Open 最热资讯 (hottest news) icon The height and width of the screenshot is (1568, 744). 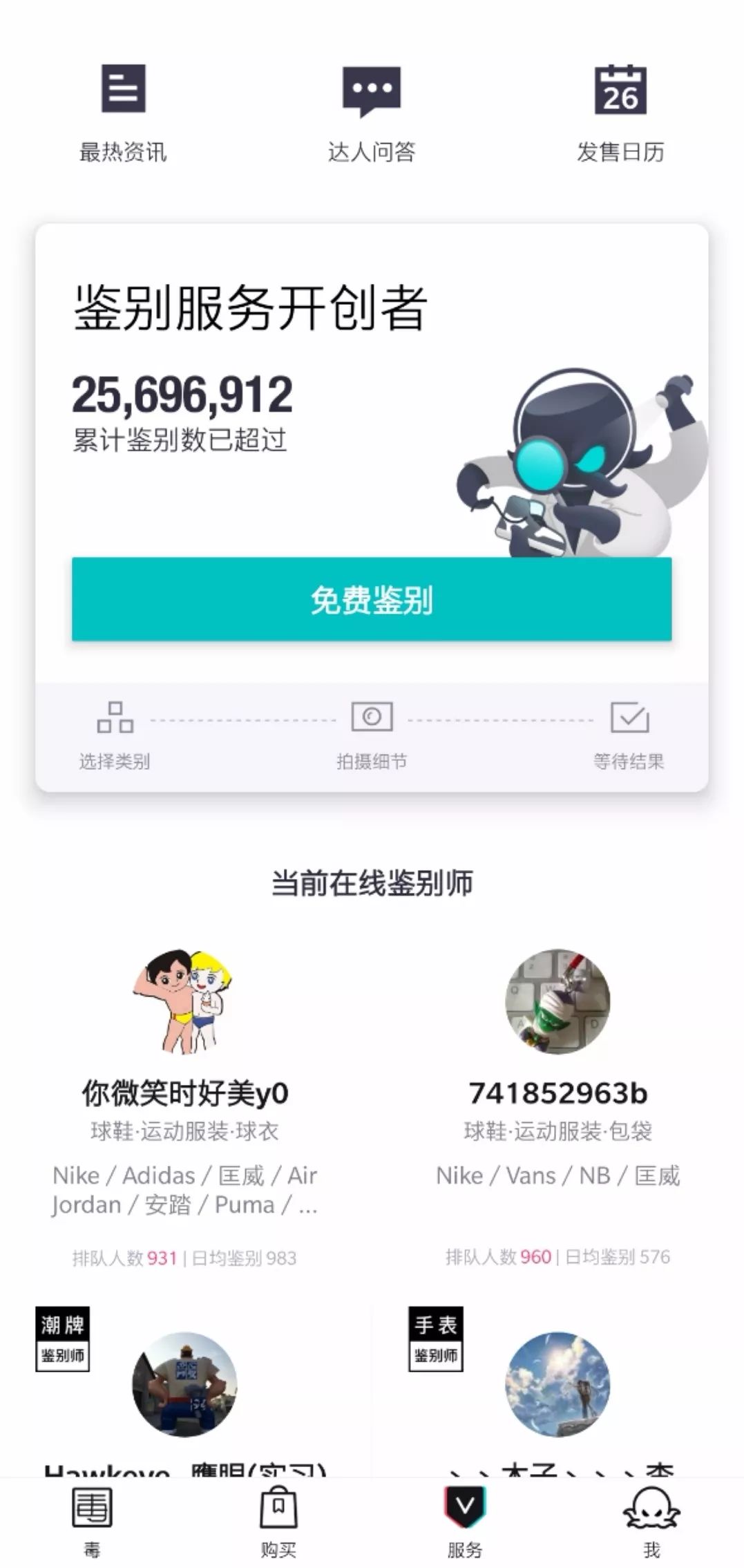pos(123,90)
